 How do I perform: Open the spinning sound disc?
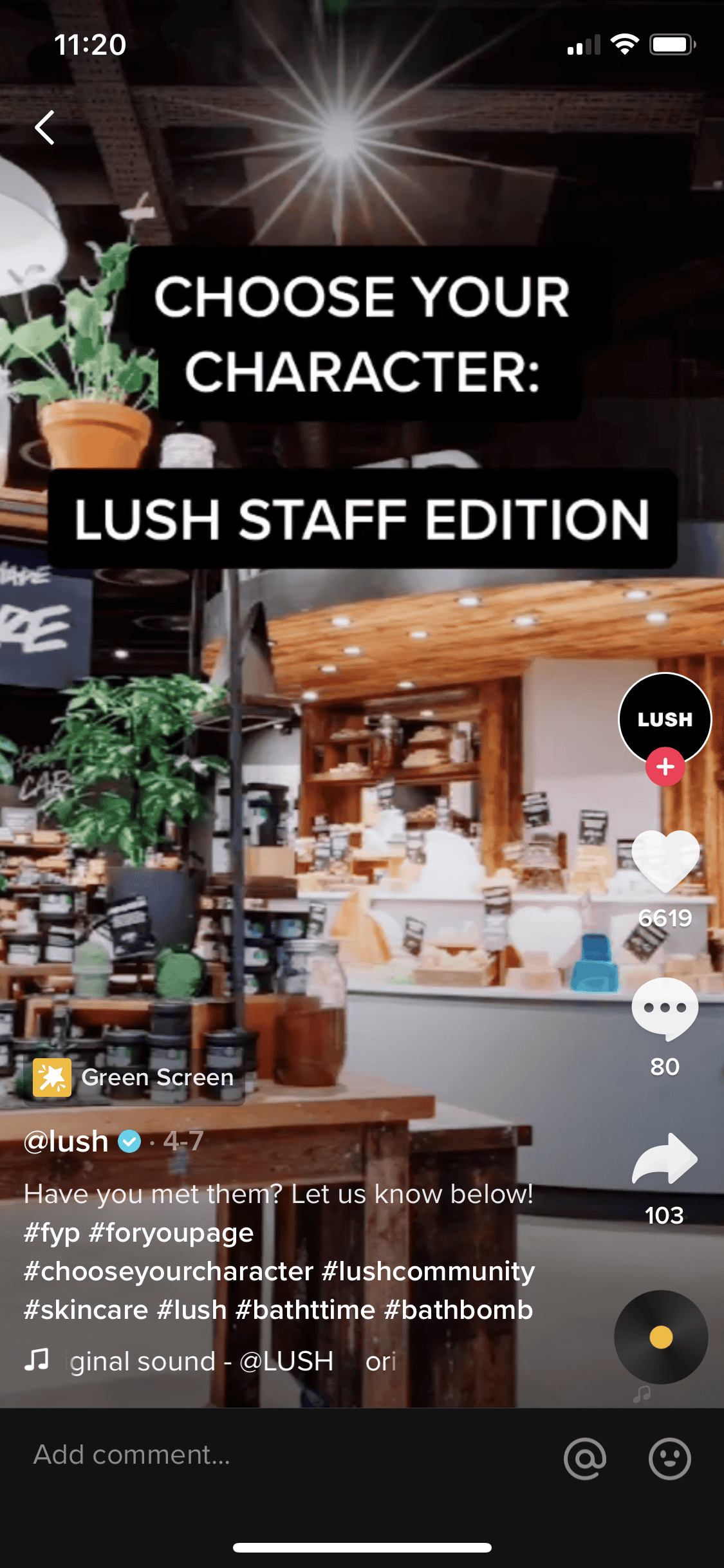661,1337
